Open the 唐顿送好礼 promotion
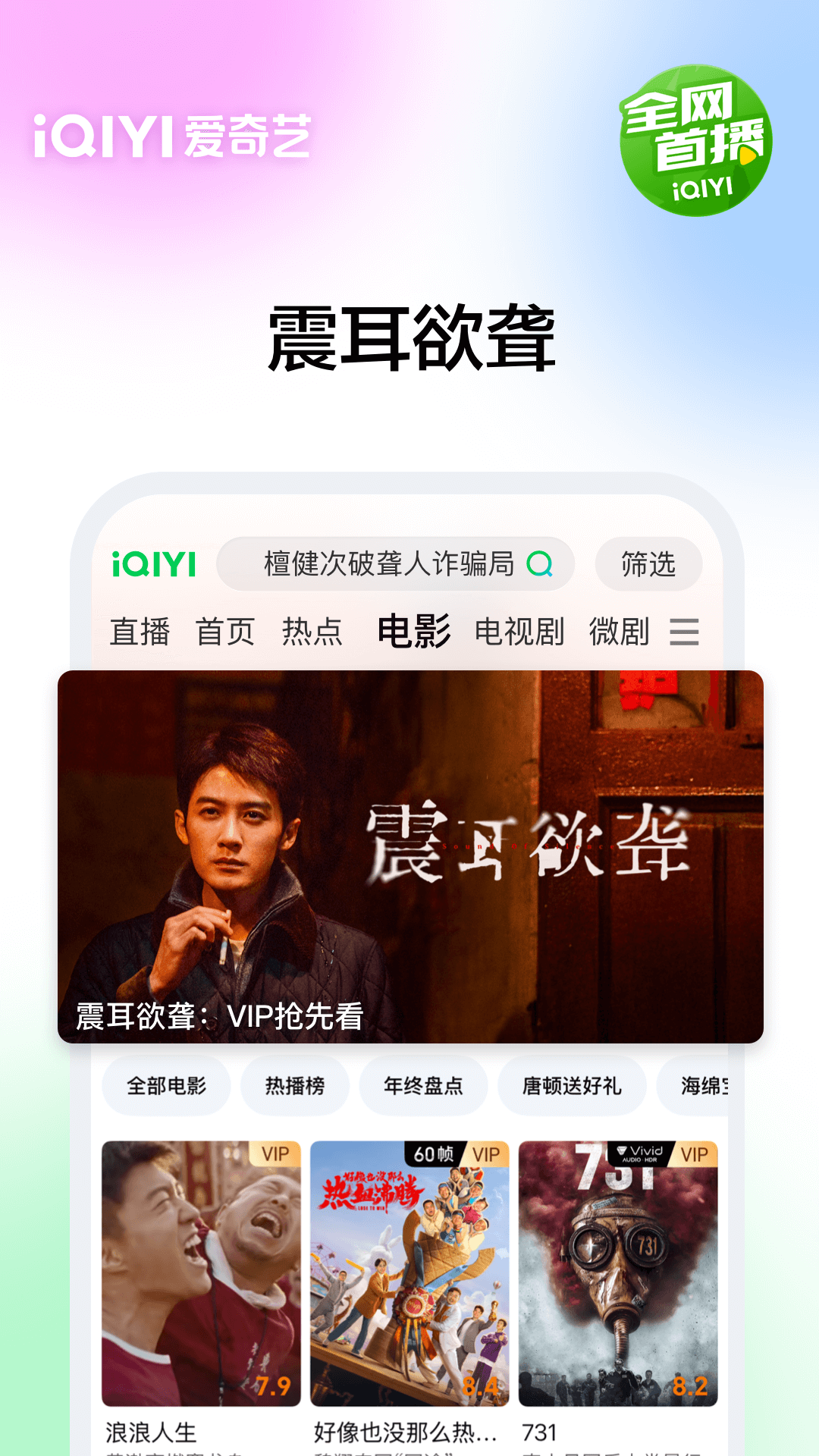Screen dimensions: 819x1456 (x=571, y=1085)
